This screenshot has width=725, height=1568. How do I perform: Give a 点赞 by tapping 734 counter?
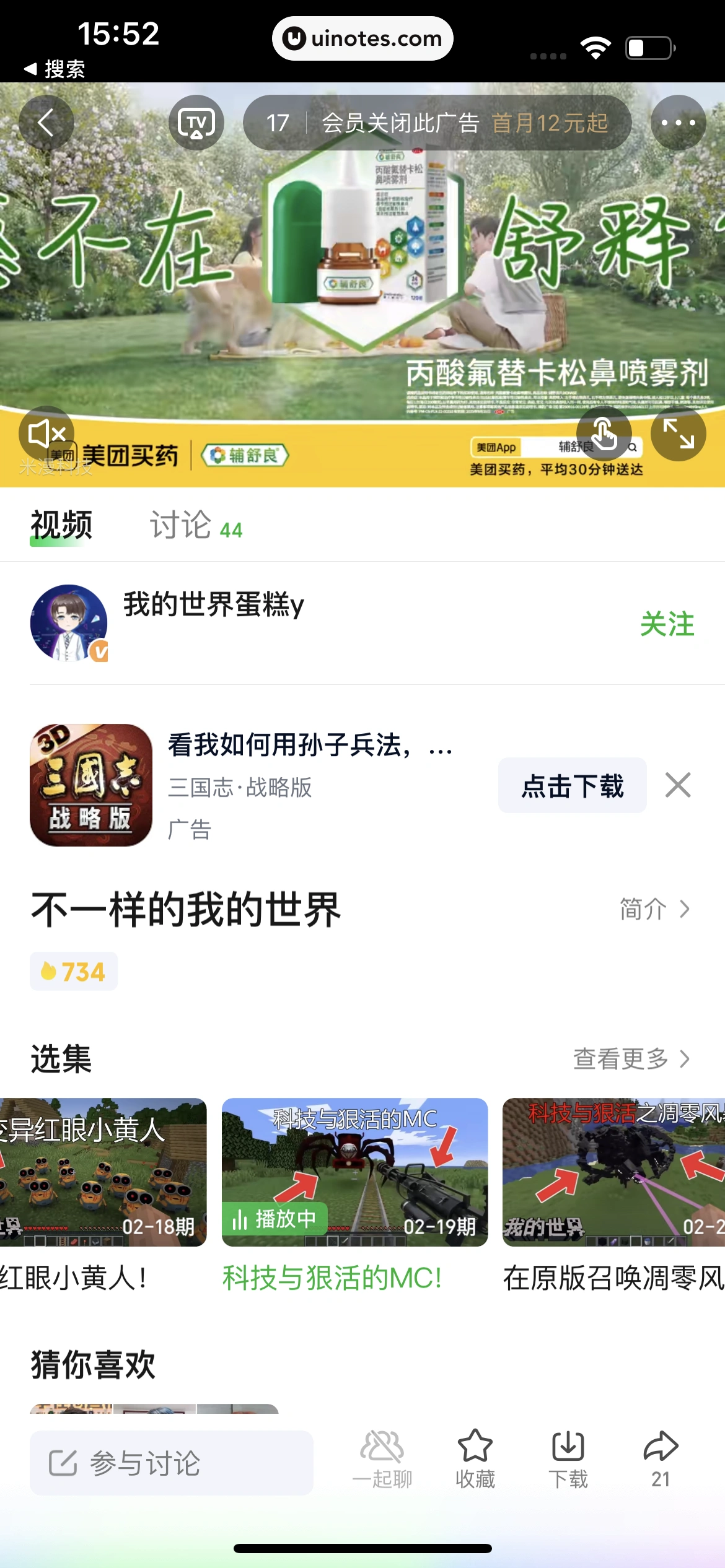click(73, 970)
